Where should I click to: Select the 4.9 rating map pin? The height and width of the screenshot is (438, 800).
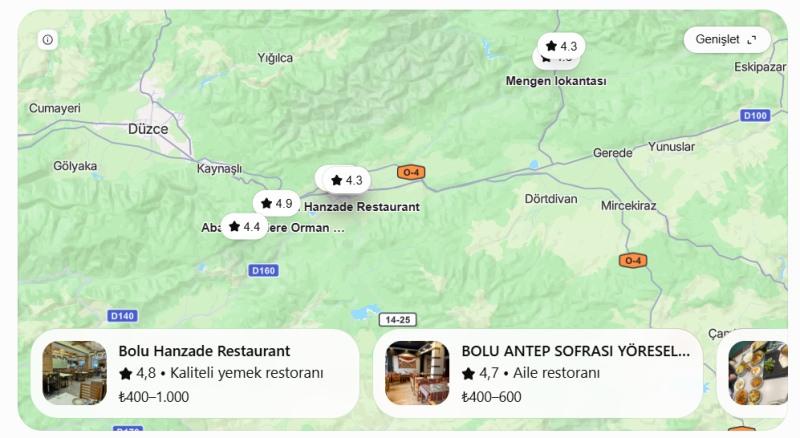point(277,203)
